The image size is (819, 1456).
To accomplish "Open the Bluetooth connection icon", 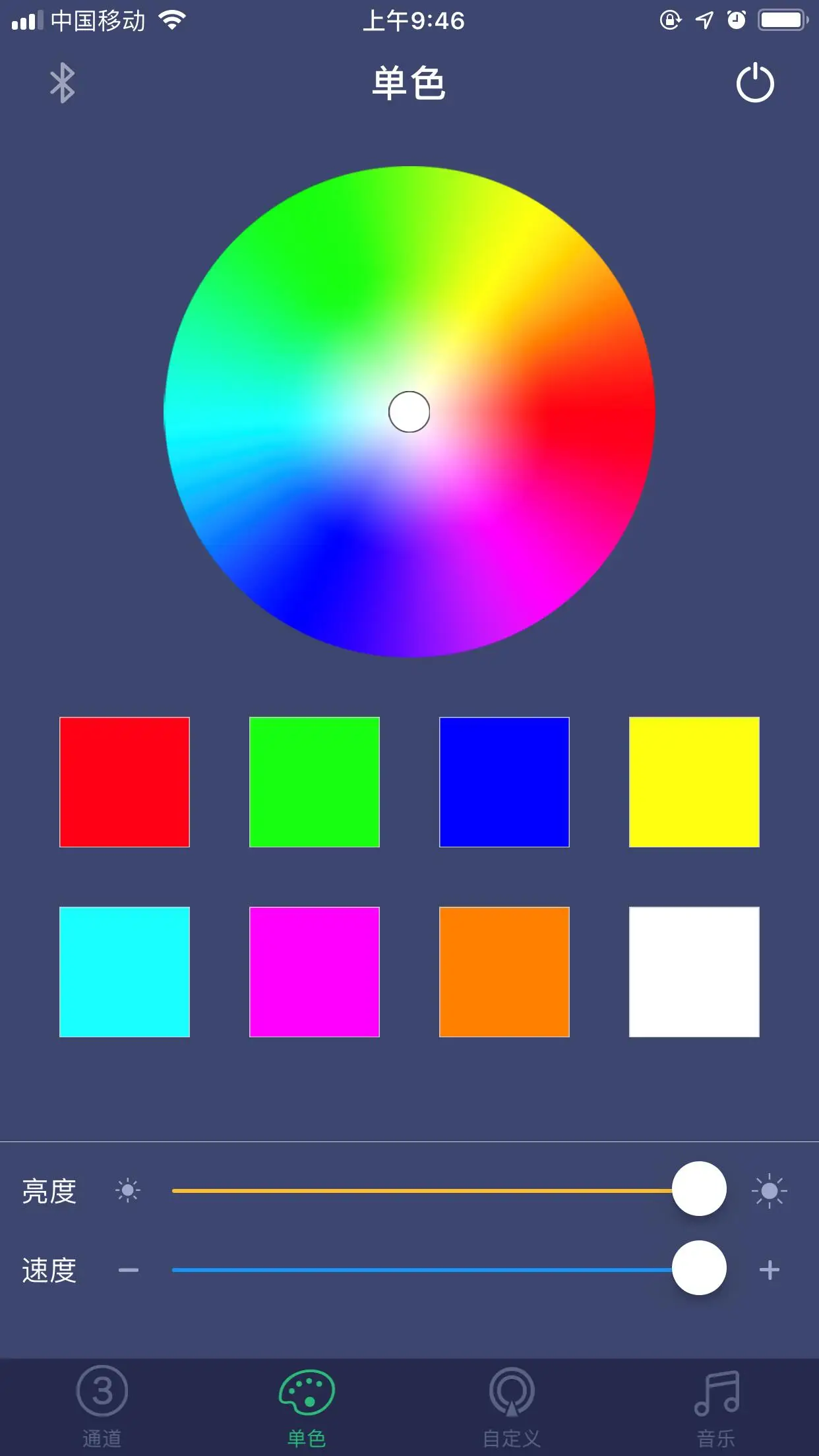I will point(63,83).
